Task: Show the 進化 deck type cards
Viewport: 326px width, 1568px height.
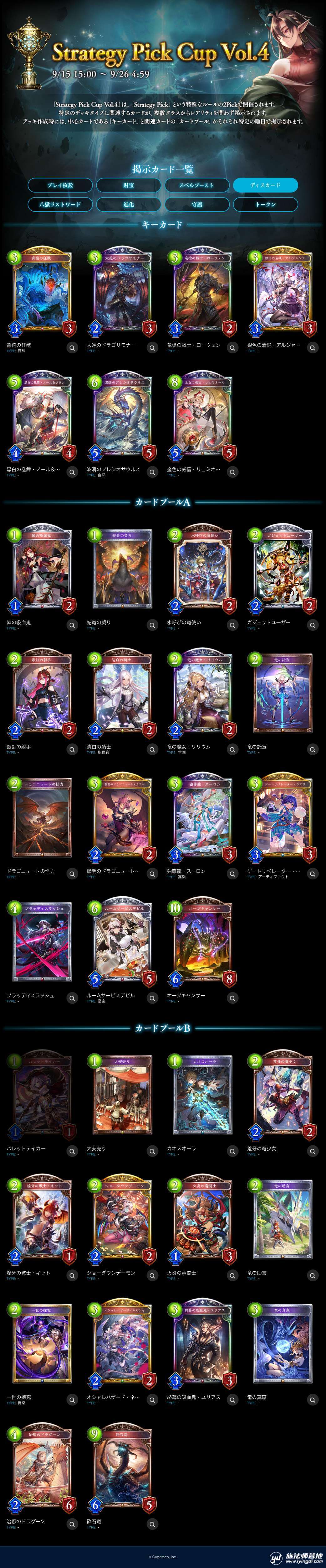Action: [x=128, y=205]
